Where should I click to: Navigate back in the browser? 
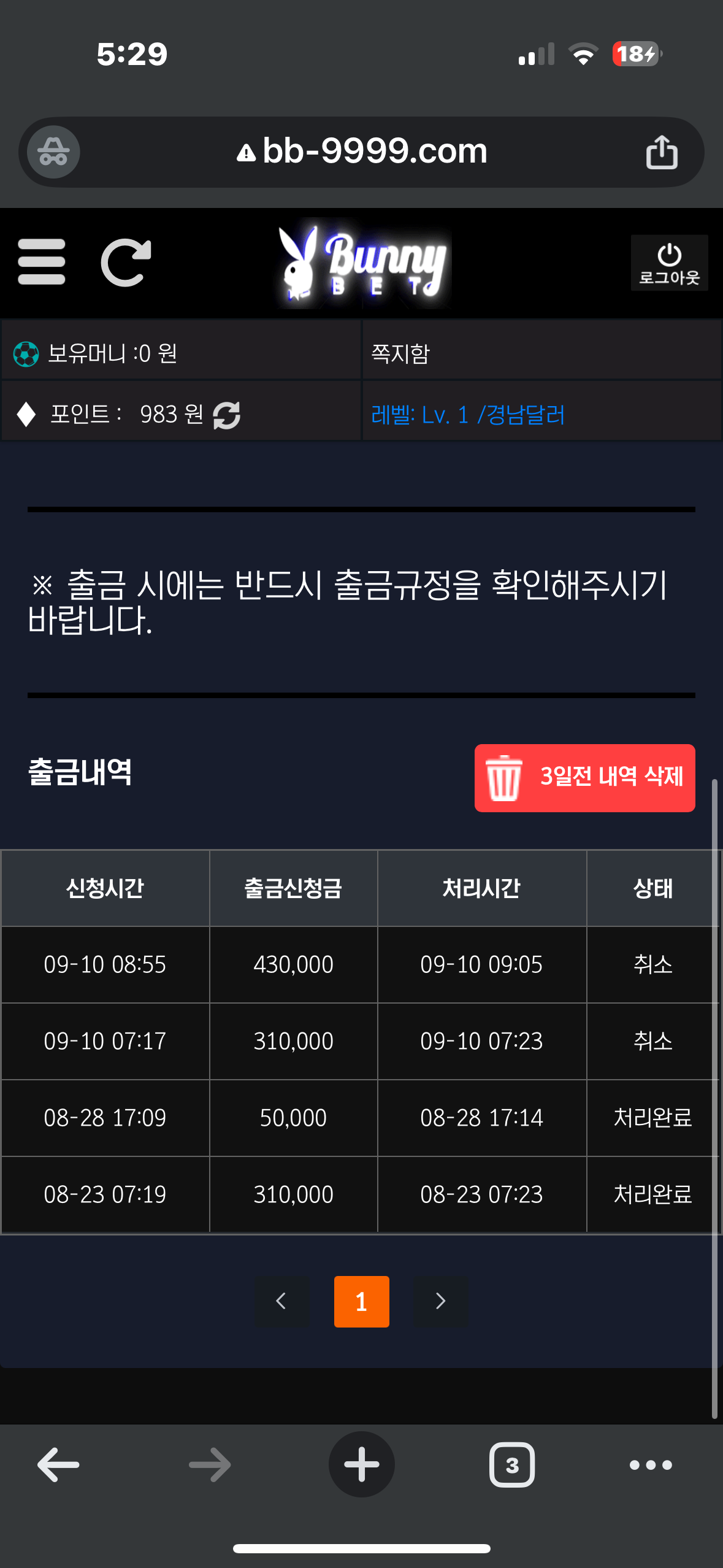tap(58, 1464)
